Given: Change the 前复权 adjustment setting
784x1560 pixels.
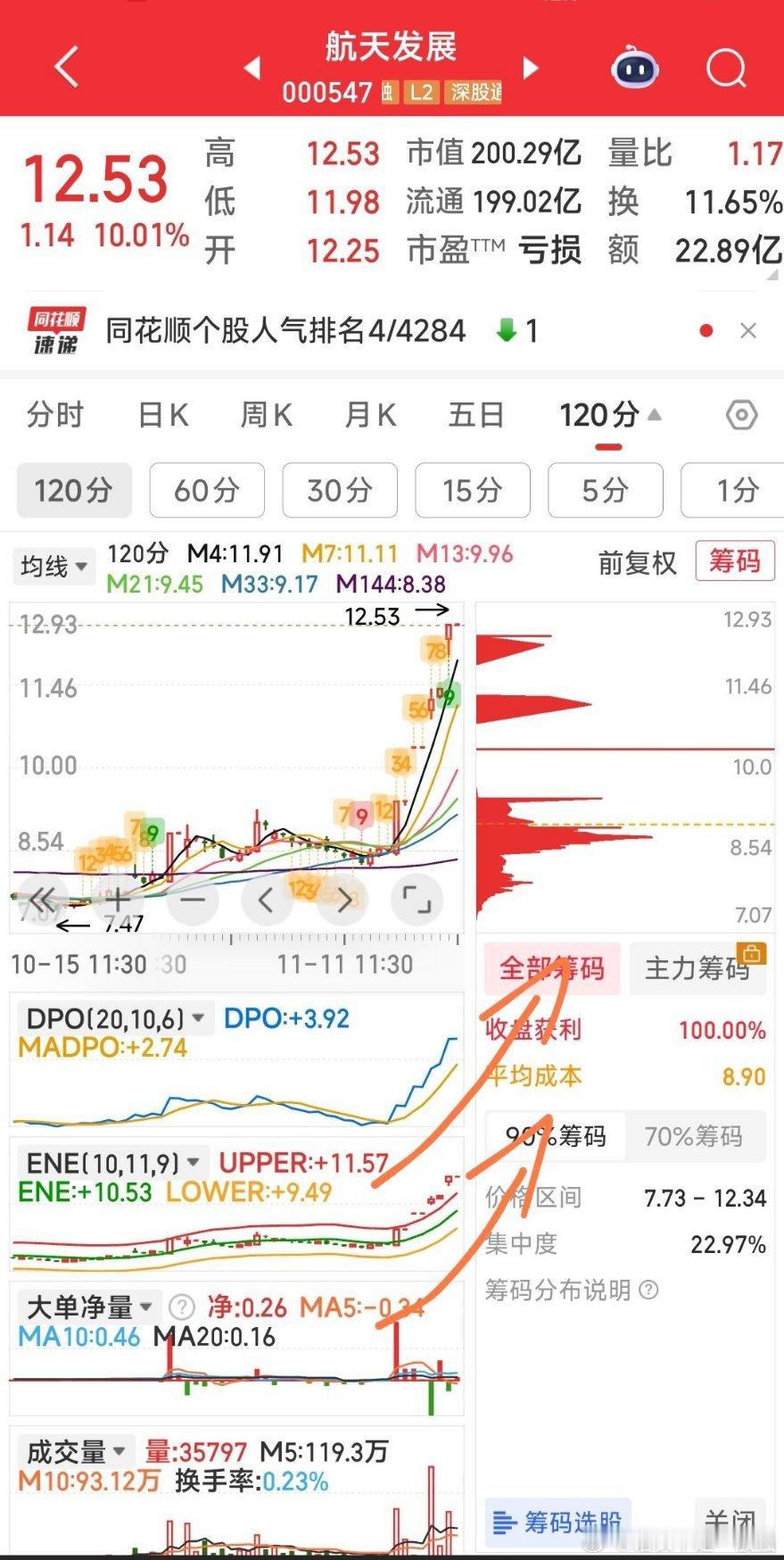Looking at the screenshot, I should coord(637,563).
